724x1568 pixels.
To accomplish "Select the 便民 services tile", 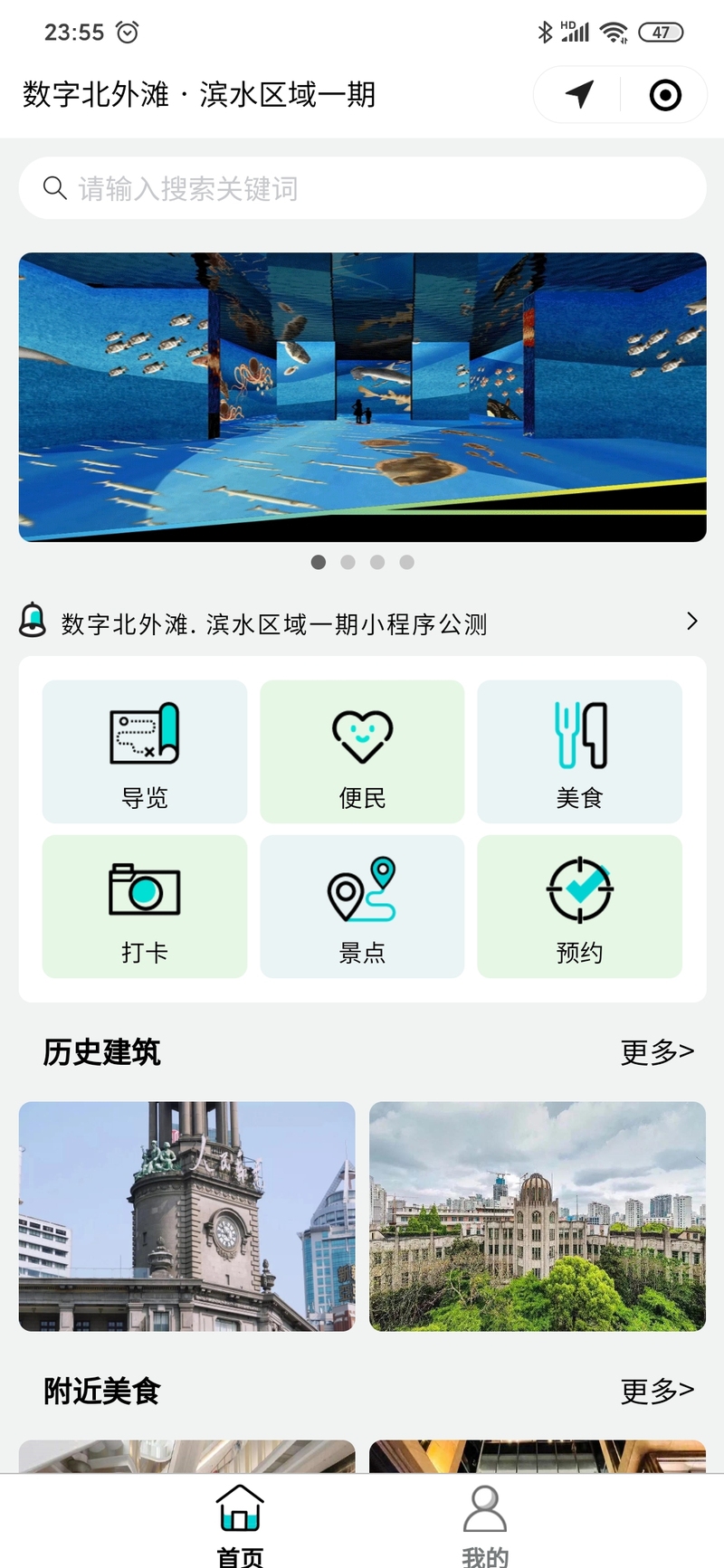I will coord(362,752).
